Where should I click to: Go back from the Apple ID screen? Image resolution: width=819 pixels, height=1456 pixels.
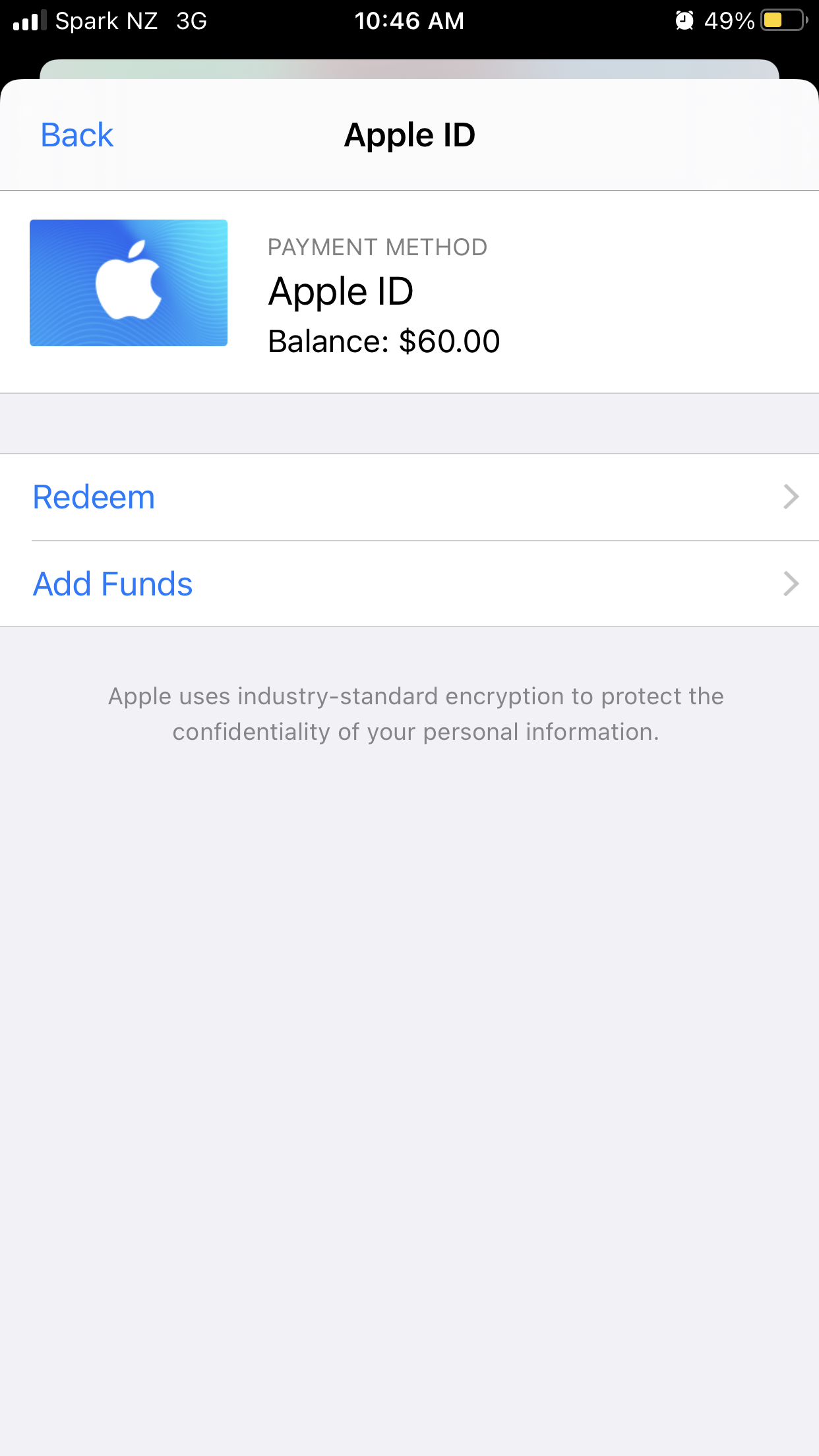(x=77, y=135)
